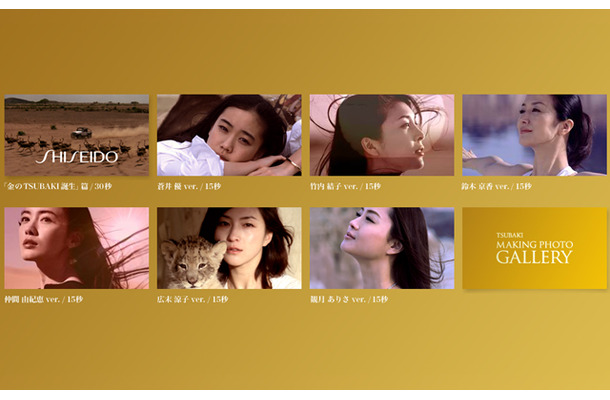Open the 蒼井 優 ver. 15秒 clip
610x400 pixels.
coord(229,135)
